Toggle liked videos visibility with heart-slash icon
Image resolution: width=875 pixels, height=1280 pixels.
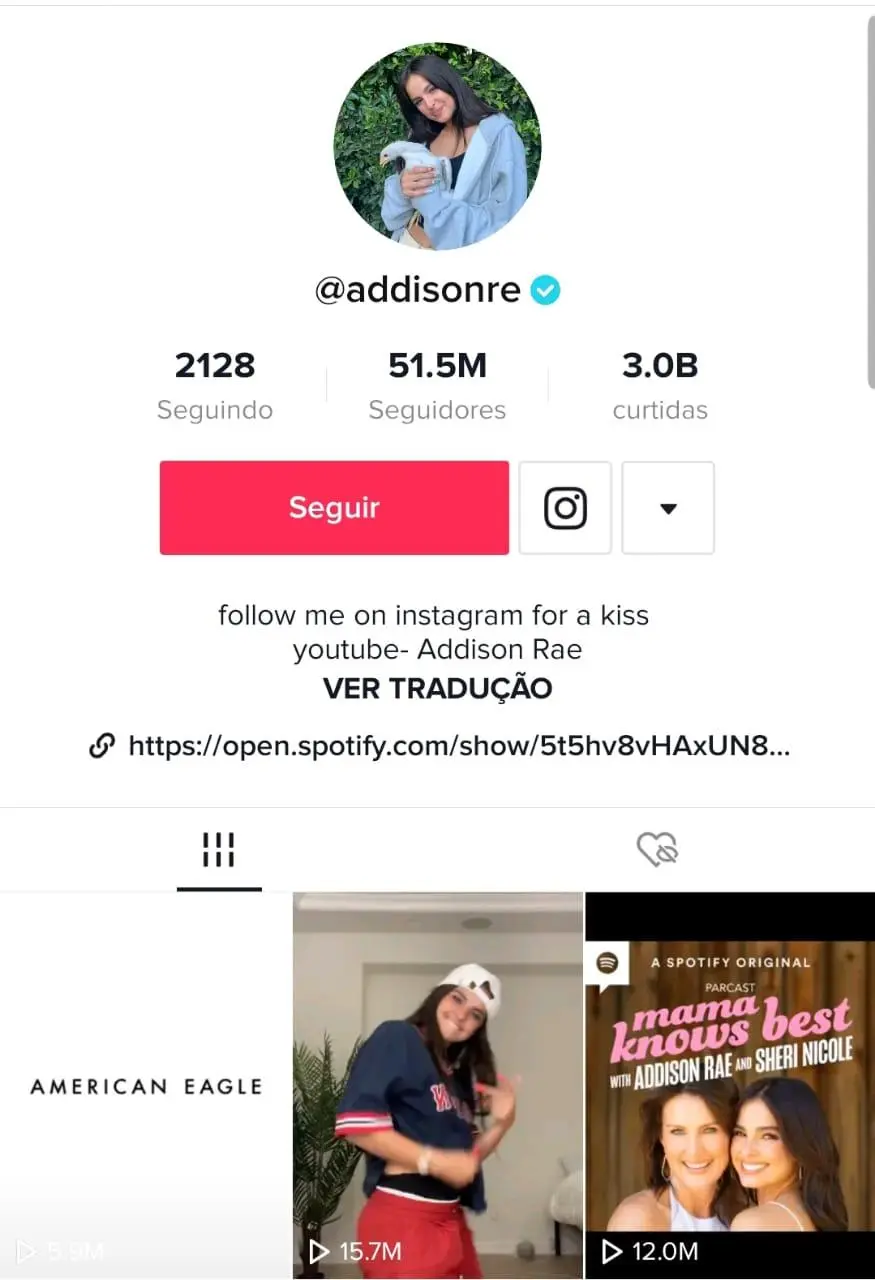(659, 849)
